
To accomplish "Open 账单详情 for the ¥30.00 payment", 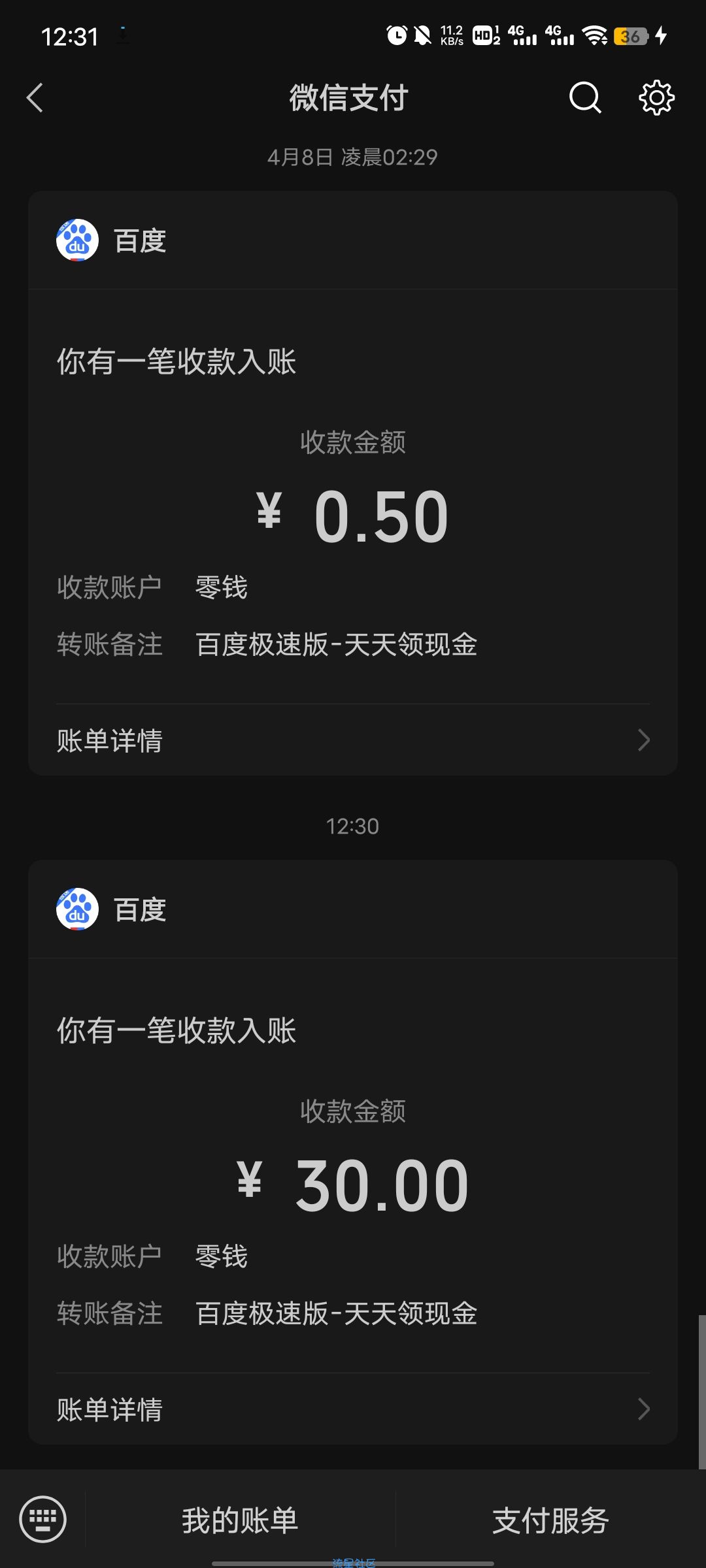I will [x=353, y=1409].
